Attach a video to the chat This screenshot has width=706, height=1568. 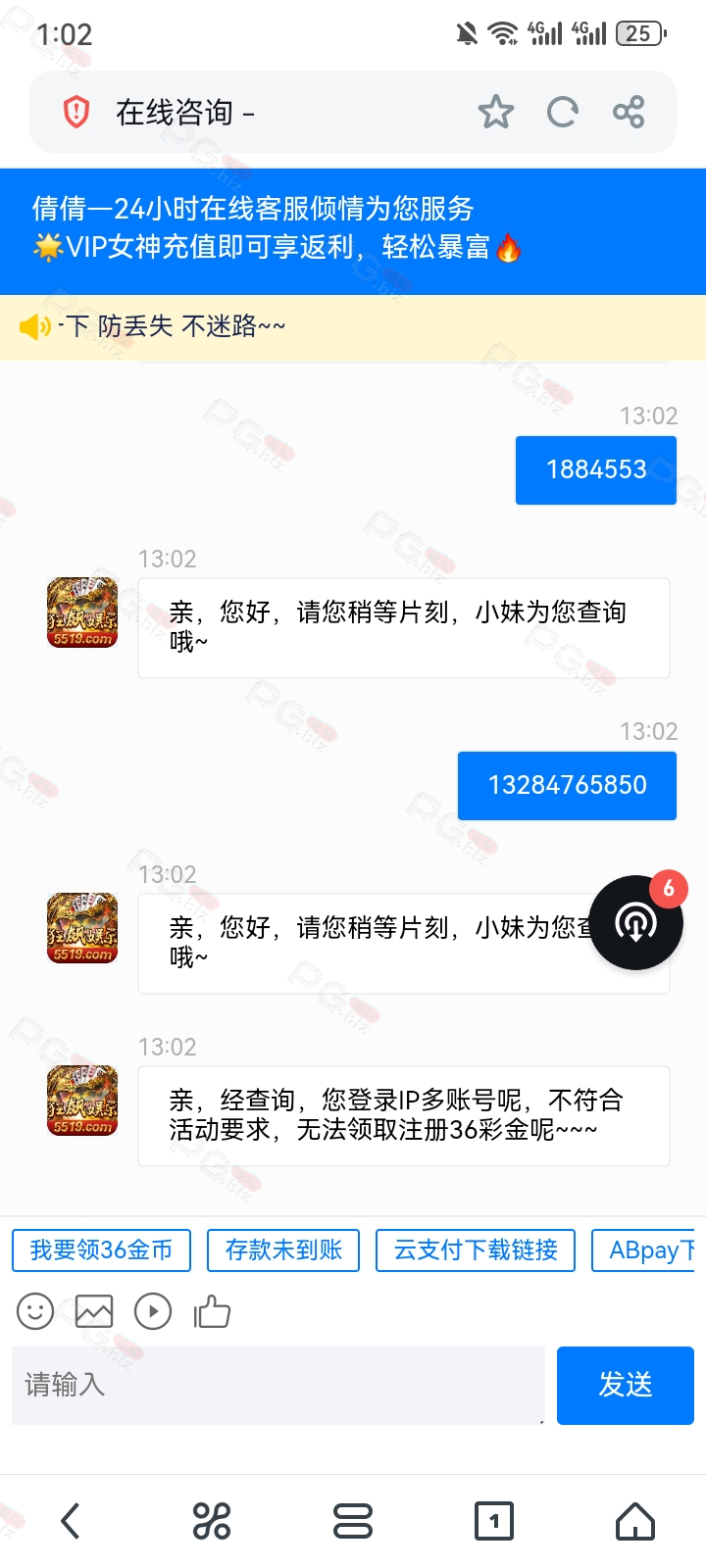coord(153,1311)
